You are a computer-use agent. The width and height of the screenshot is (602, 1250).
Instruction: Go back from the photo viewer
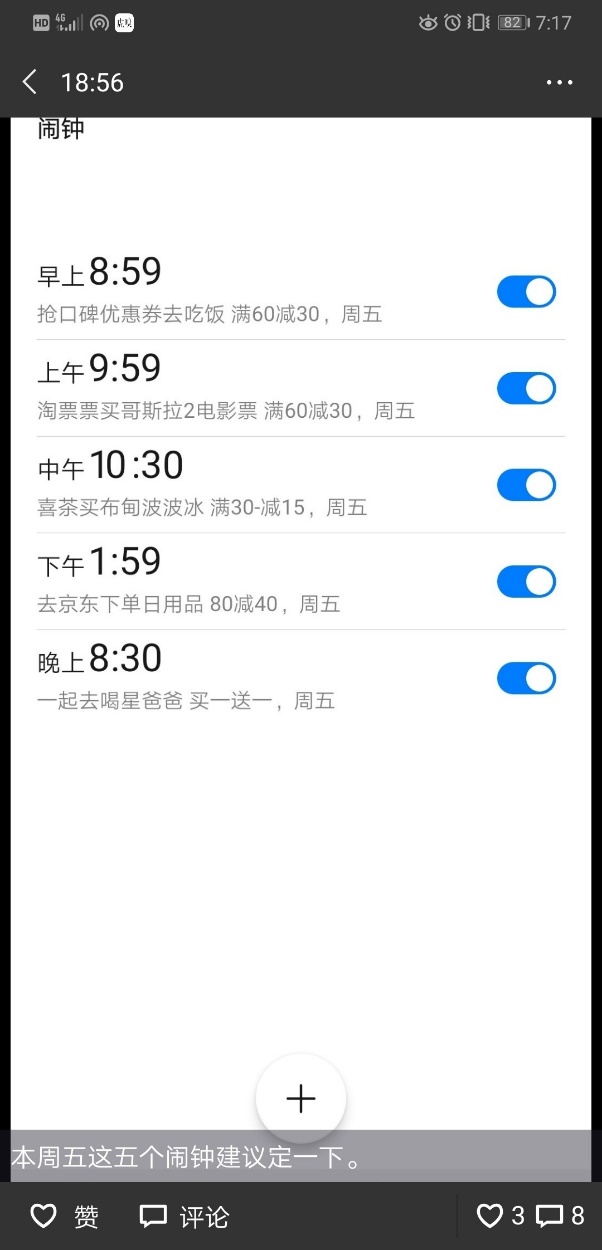(30, 82)
